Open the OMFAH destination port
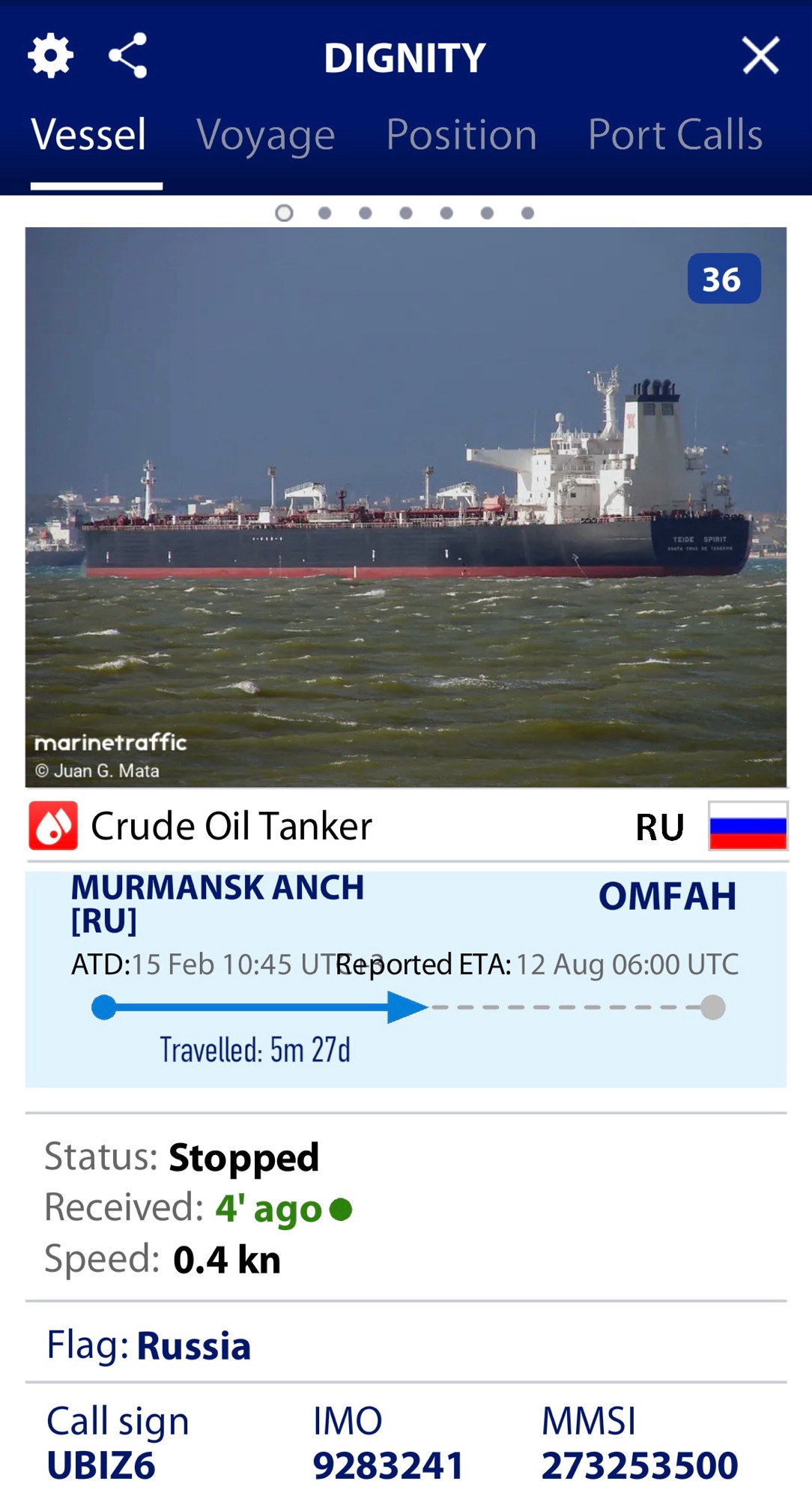Image resolution: width=812 pixels, height=1499 pixels. (x=667, y=896)
